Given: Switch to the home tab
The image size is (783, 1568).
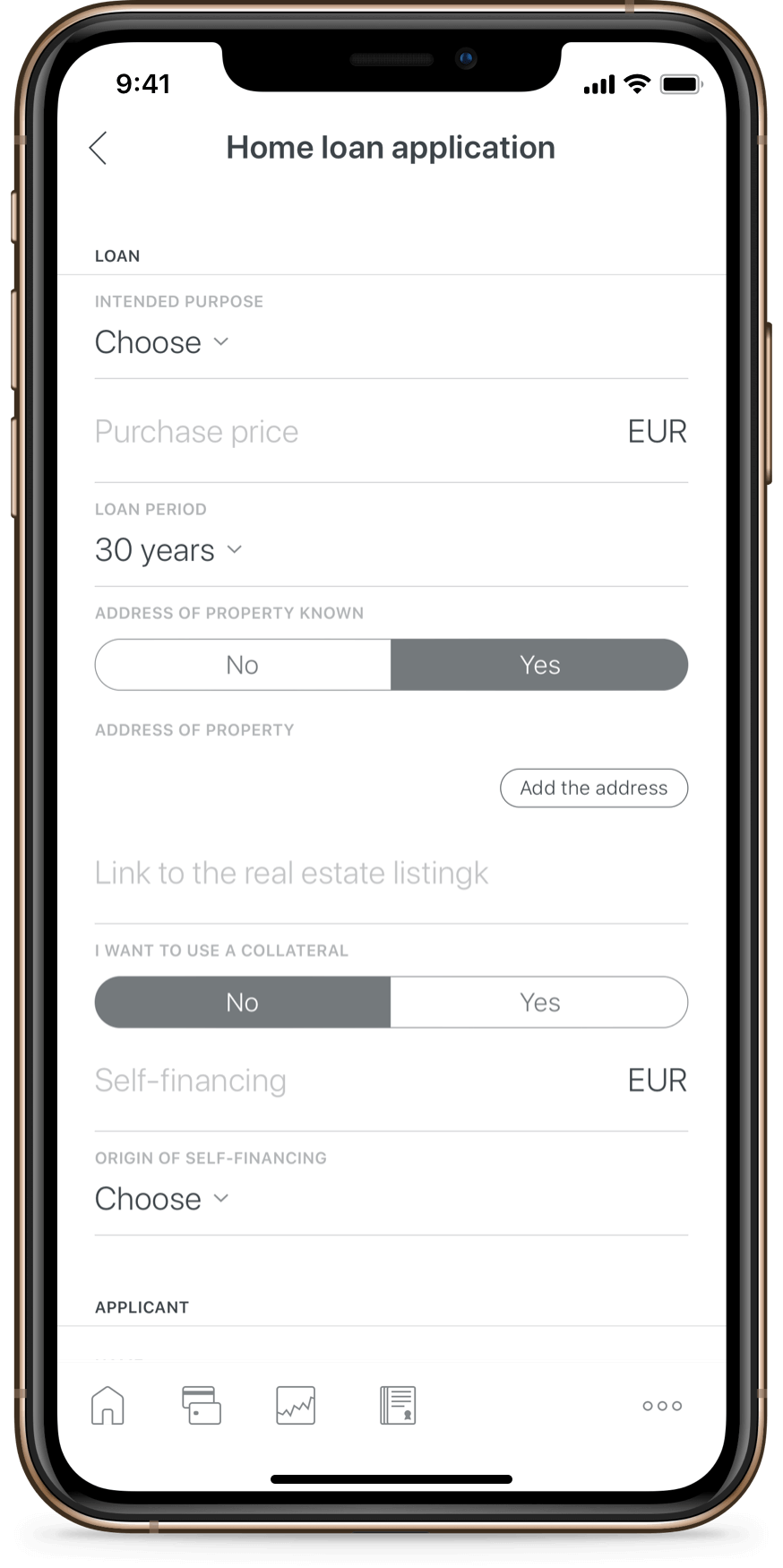Looking at the screenshot, I should click(108, 1405).
